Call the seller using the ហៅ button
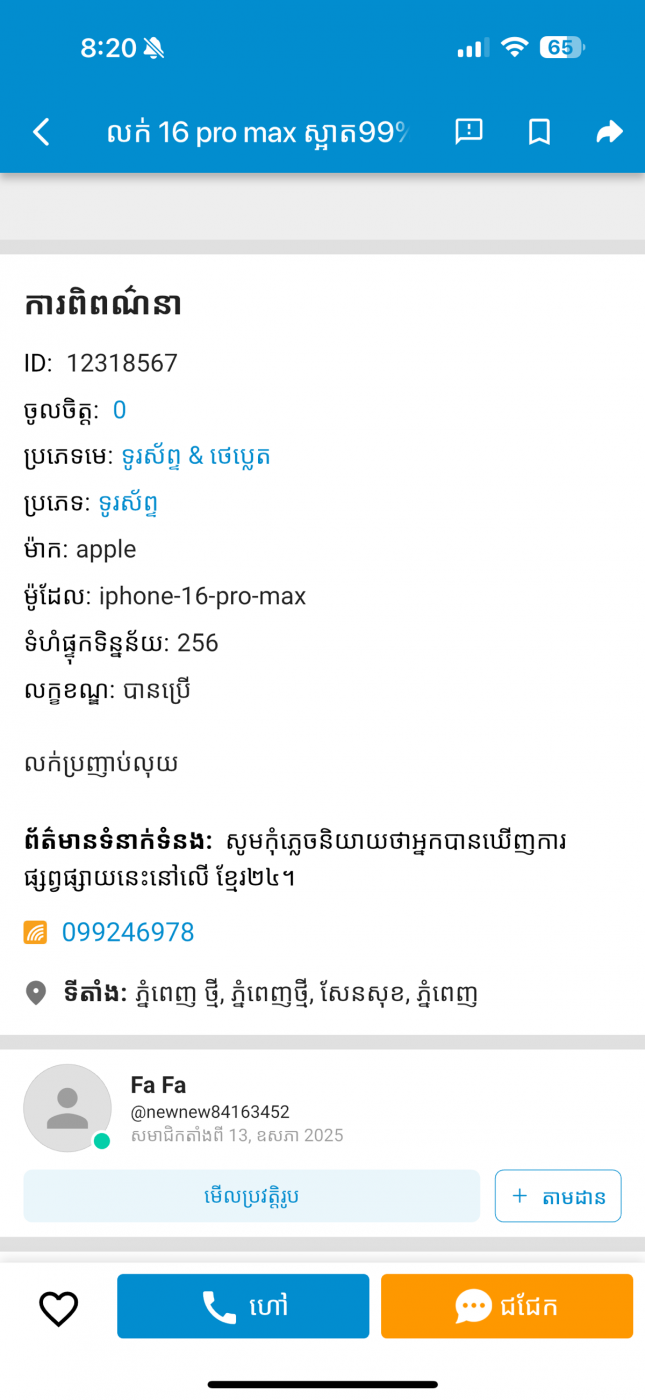This screenshot has height=1400, width=645. point(243,1306)
